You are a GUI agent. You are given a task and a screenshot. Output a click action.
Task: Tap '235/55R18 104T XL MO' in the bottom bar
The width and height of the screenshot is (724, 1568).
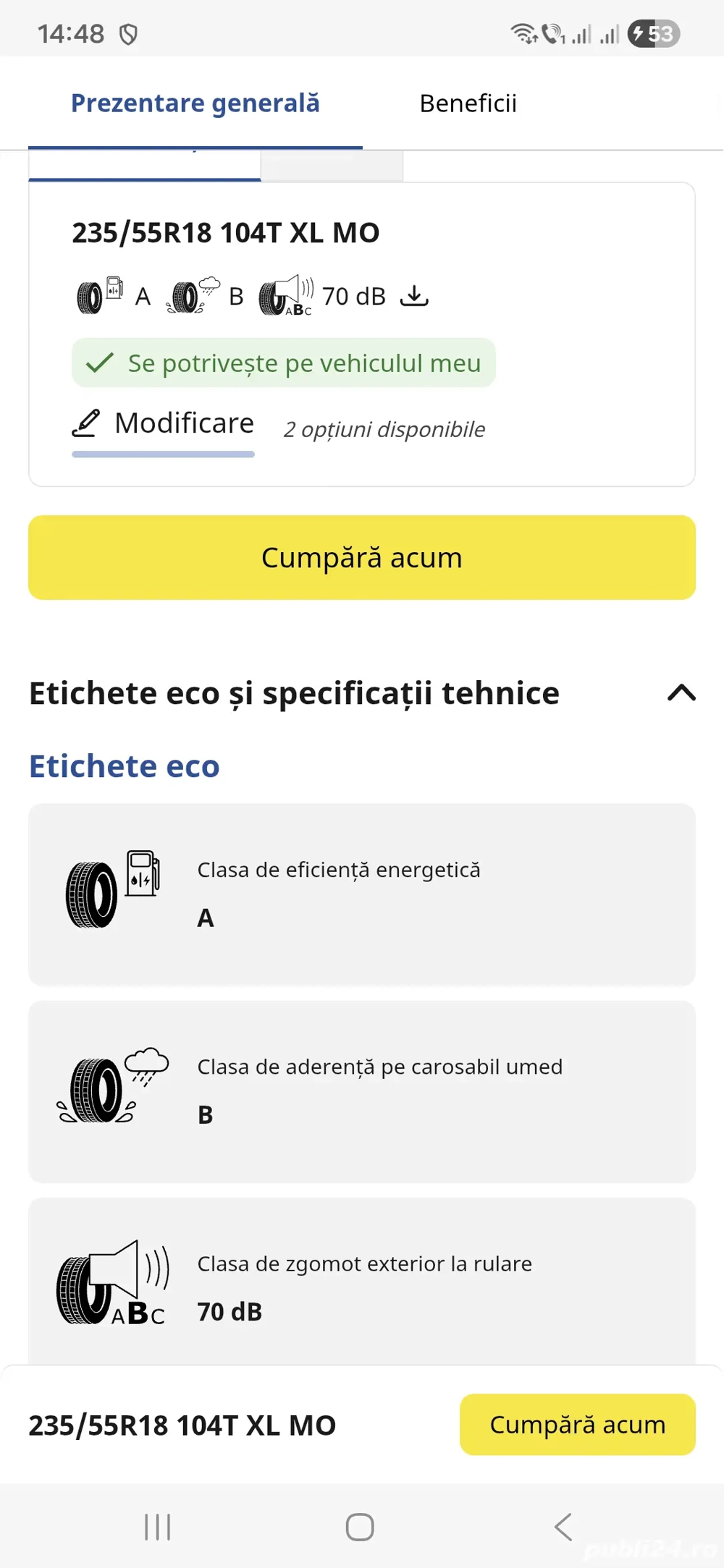(x=182, y=1425)
